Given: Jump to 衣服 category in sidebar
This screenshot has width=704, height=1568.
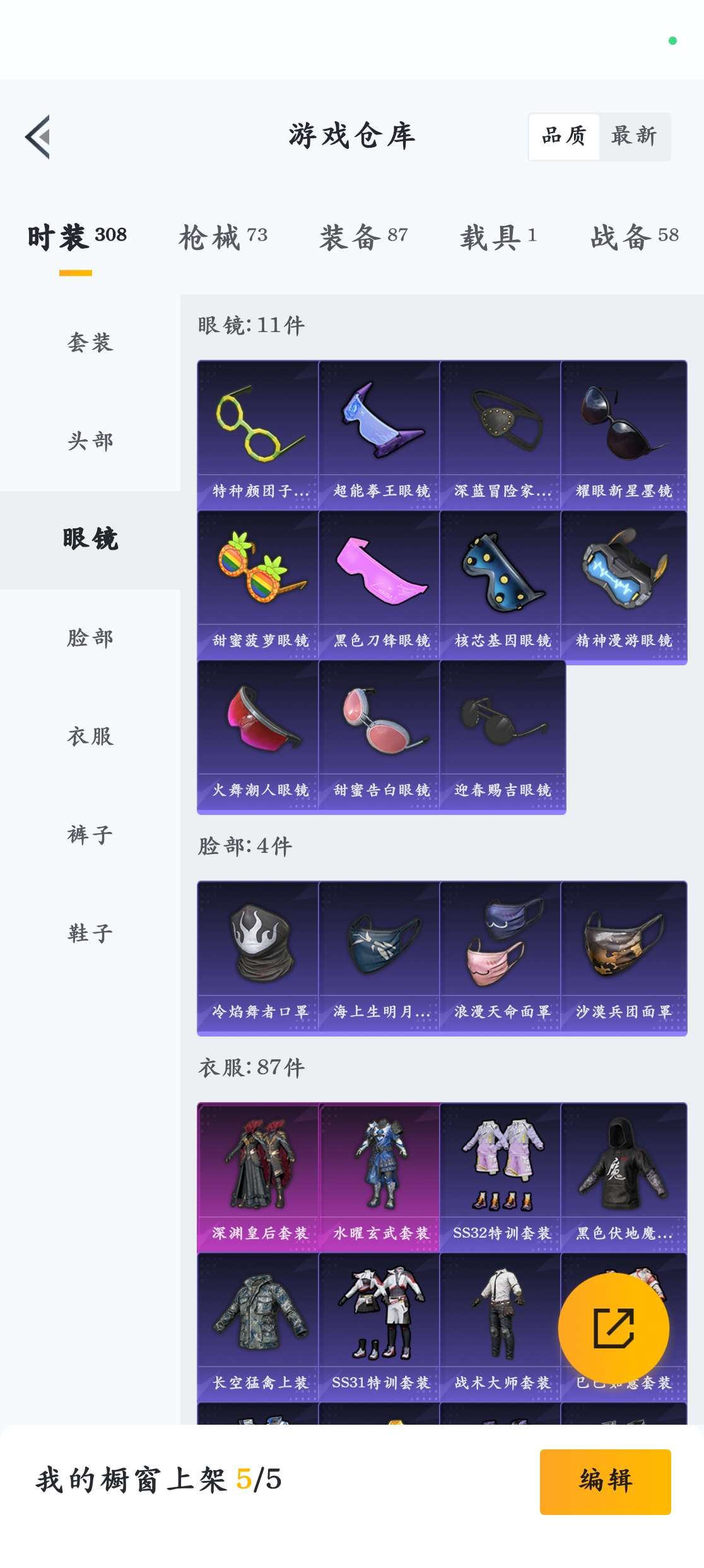Looking at the screenshot, I should tap(90, 737).
